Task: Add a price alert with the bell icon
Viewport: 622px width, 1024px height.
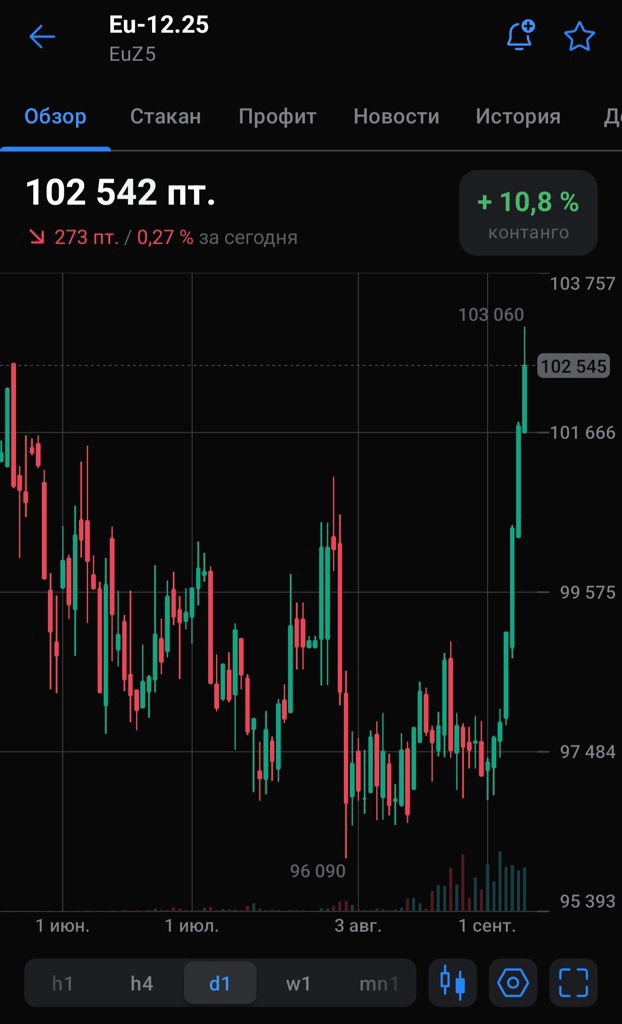Action: [x=520, y=37]
